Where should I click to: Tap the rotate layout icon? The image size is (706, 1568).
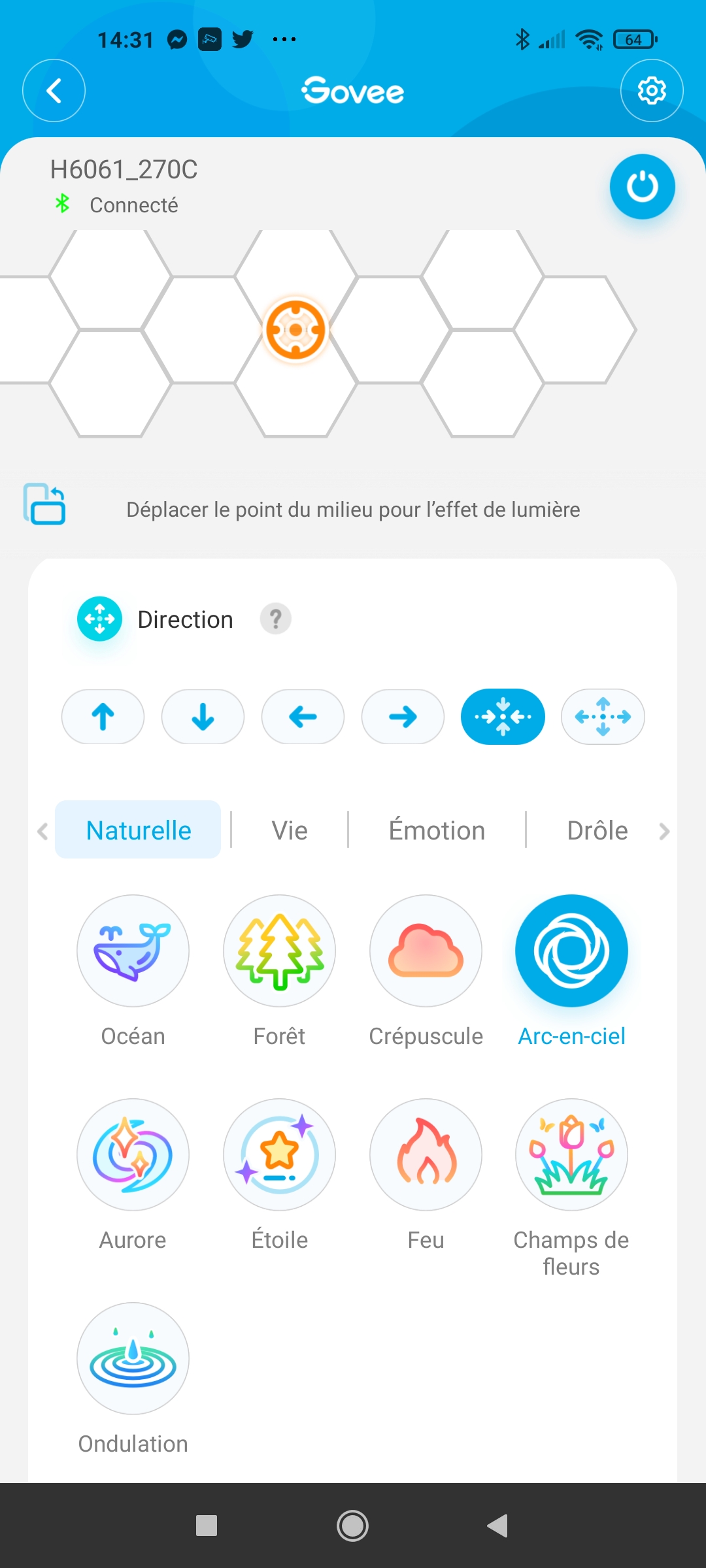pyautogui.click(x=44, y=504)
